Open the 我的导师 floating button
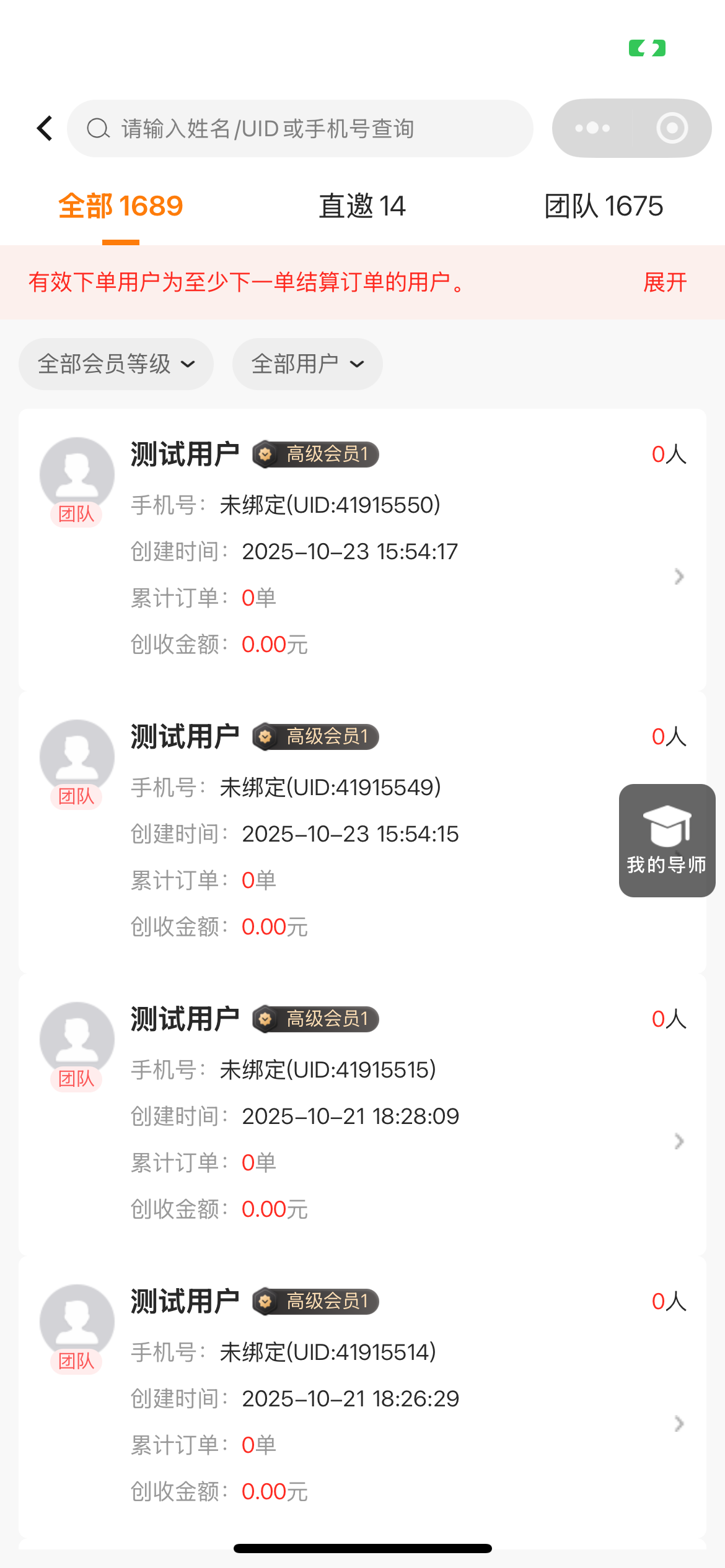Image resolution: width=725 pixels, height=1568 pixels. pyautogui.click(x=667, y=840)
